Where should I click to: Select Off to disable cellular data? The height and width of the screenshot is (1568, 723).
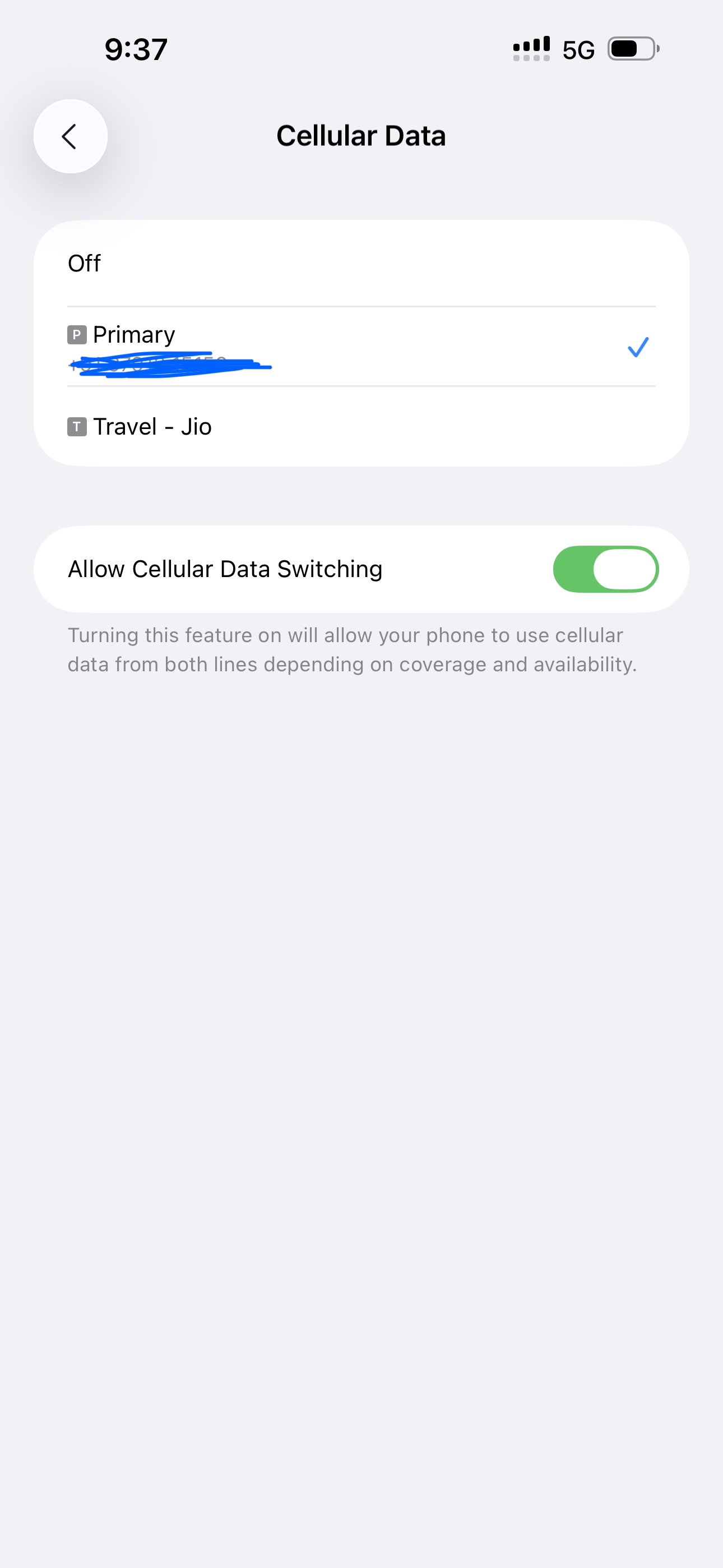coord(360,264)
